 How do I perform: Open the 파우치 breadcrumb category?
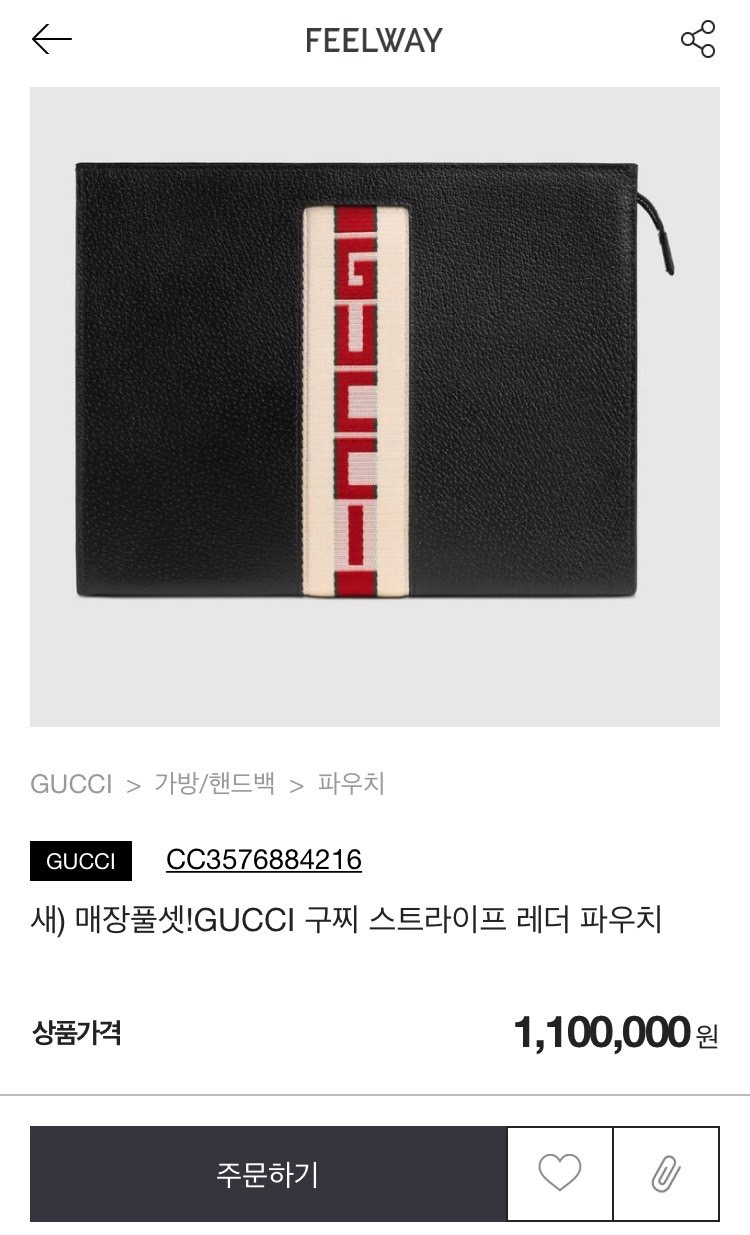(x=351, y=784)
